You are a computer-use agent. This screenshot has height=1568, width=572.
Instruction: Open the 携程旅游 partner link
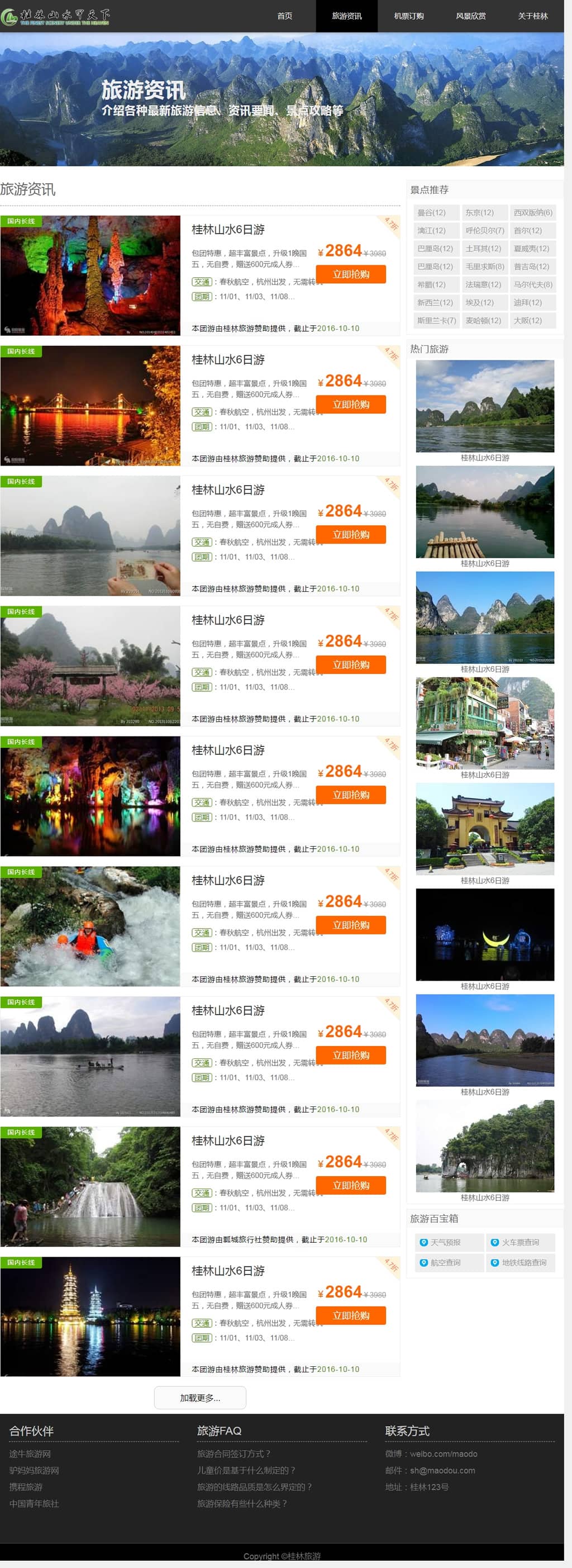[x=26, y=1486]
